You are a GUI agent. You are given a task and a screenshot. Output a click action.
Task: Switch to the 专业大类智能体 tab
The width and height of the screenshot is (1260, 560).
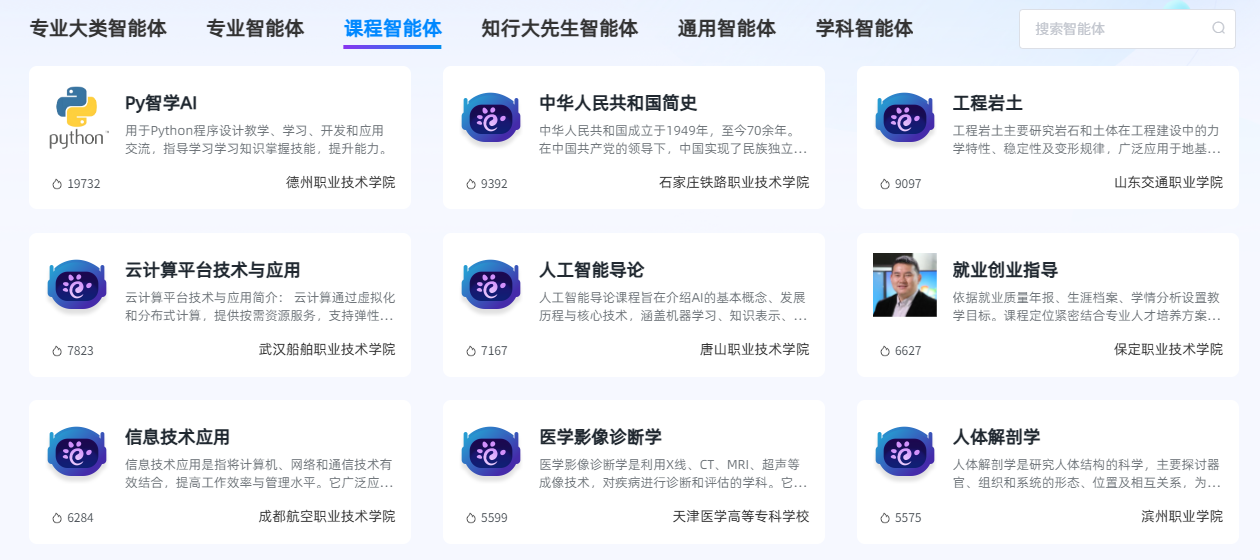click(x=98, y=28)
